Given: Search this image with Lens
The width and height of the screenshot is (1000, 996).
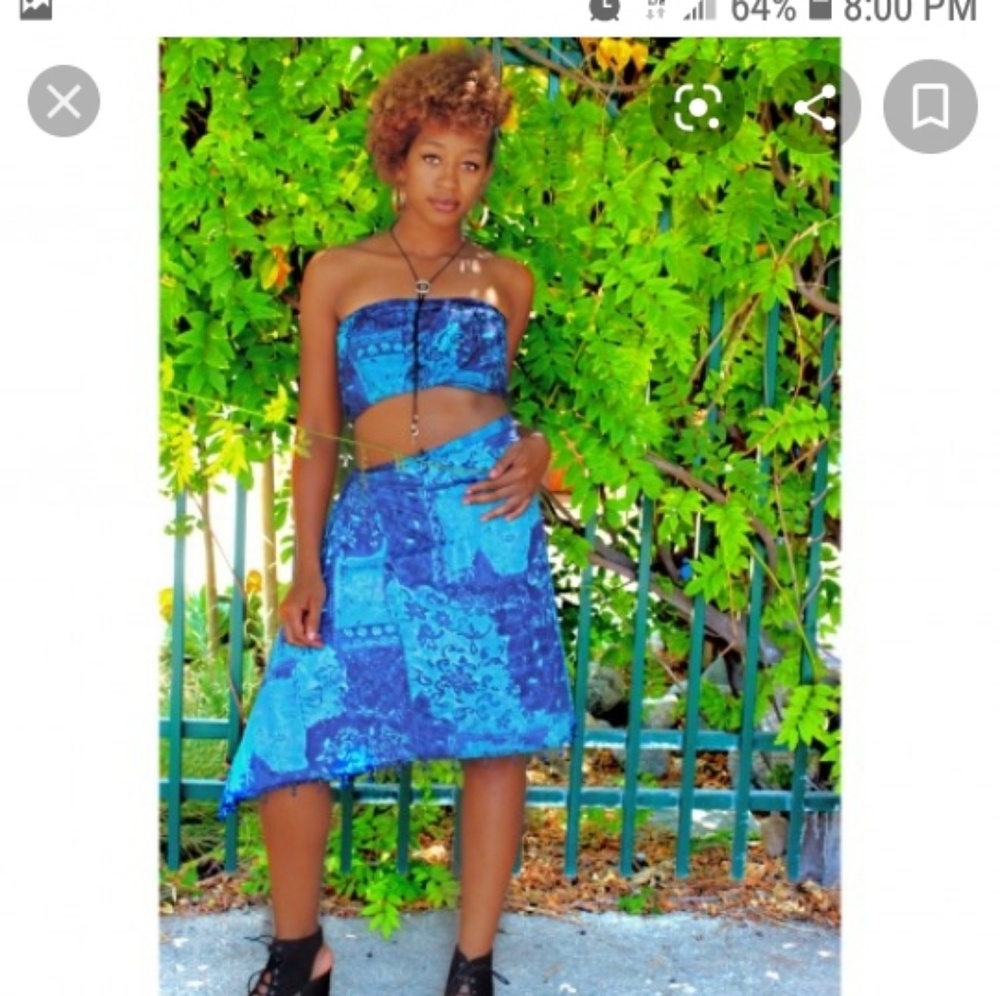Looking at the screenshot, I should point(697,107).
